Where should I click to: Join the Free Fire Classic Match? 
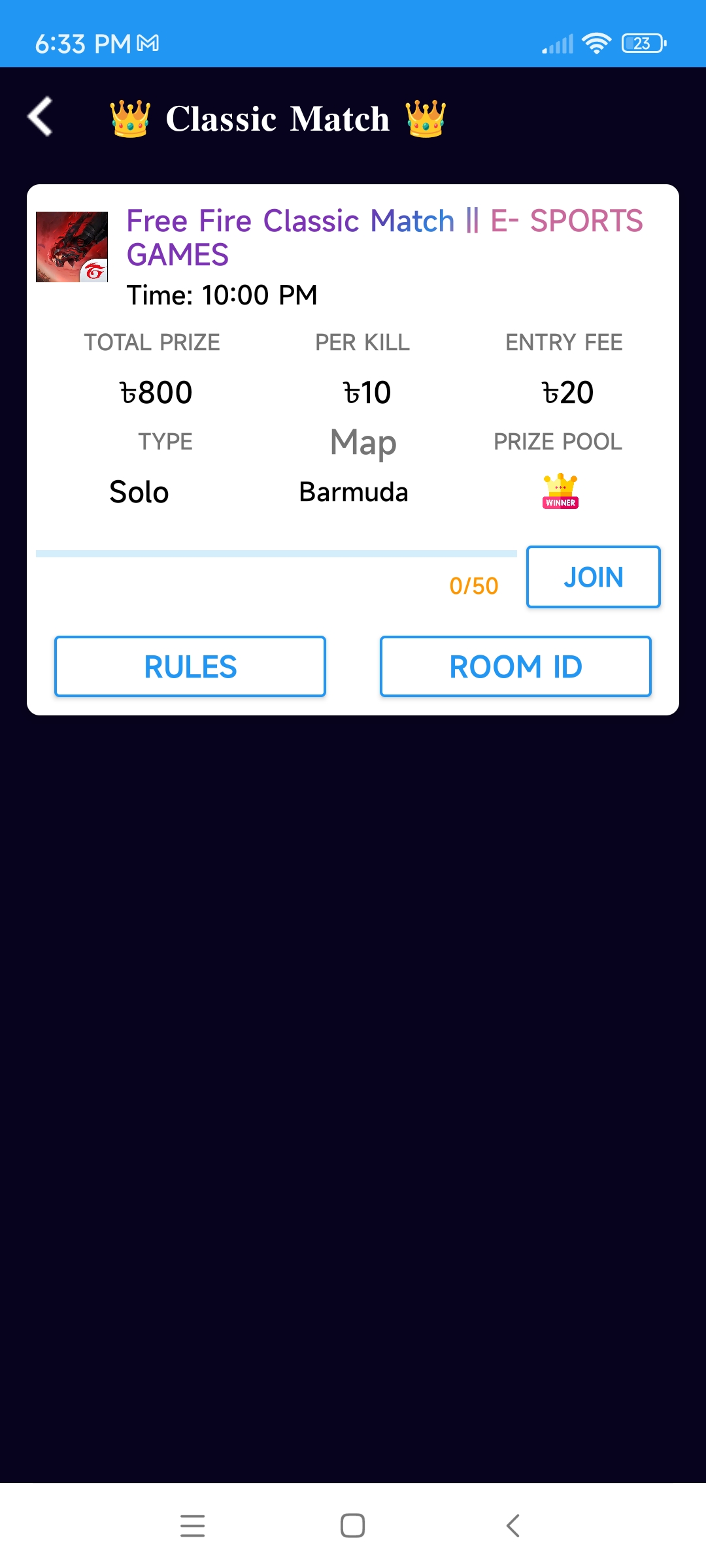pyautogui.click(x=593, y=577)
